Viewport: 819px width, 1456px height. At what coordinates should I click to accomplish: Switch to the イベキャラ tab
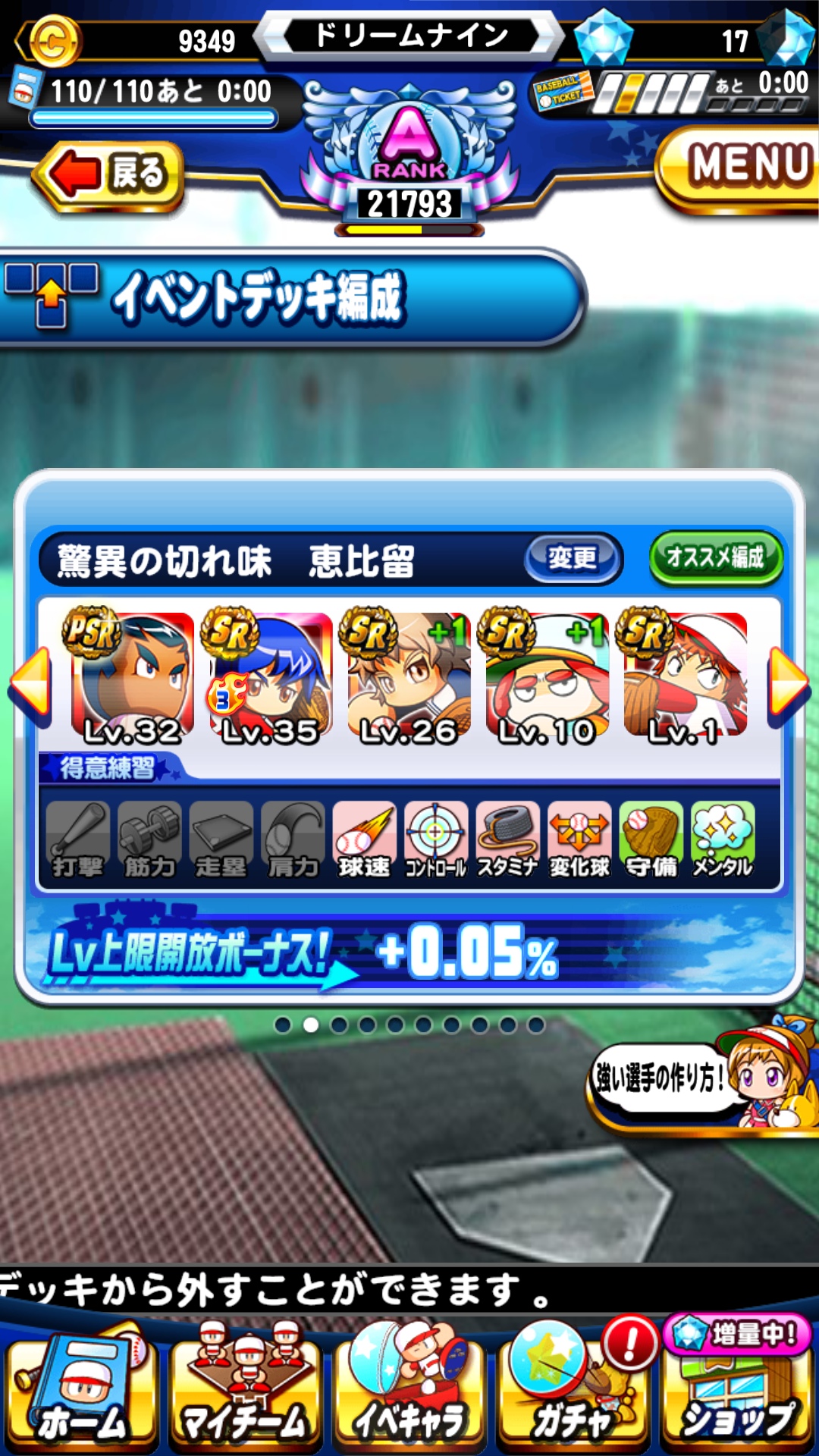coord(409,1388)
